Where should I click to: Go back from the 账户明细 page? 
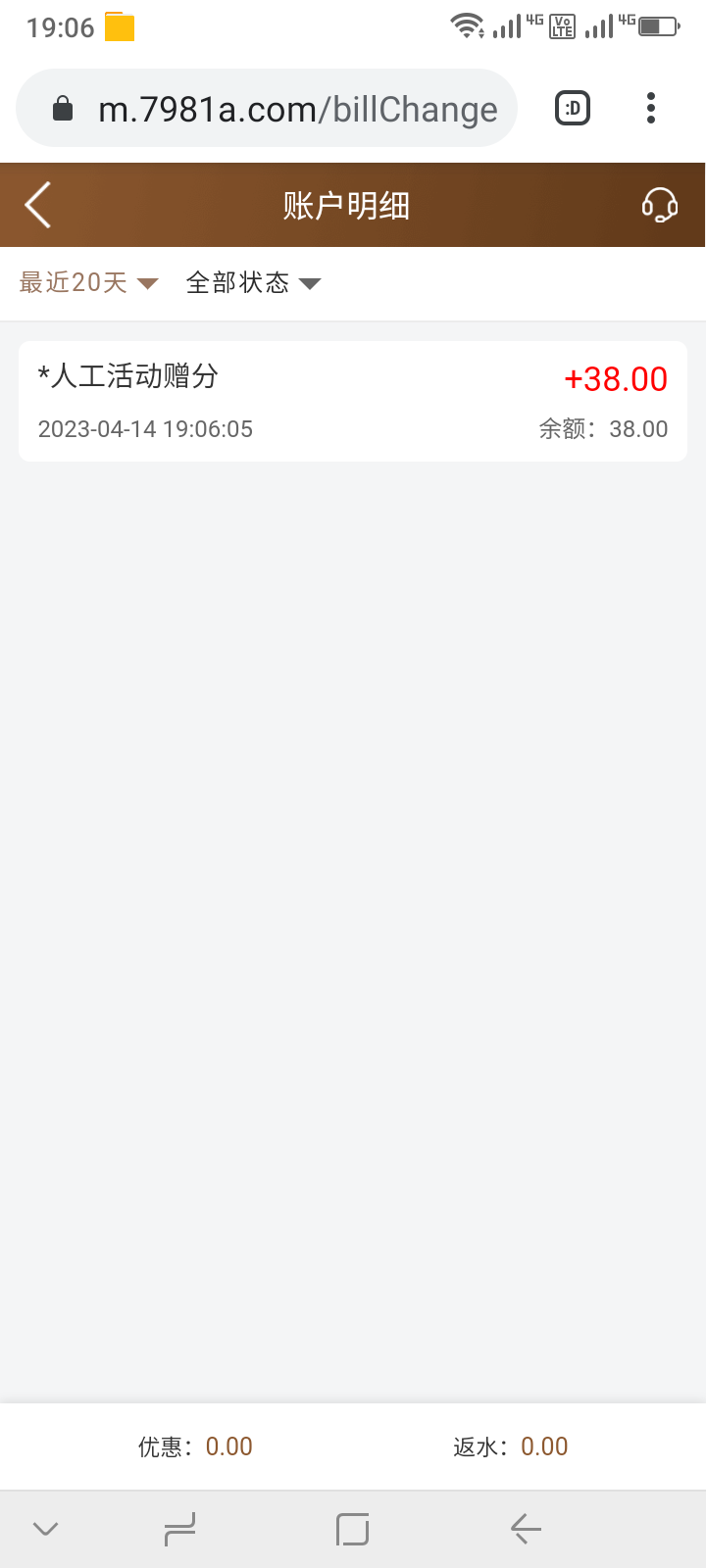38,206
